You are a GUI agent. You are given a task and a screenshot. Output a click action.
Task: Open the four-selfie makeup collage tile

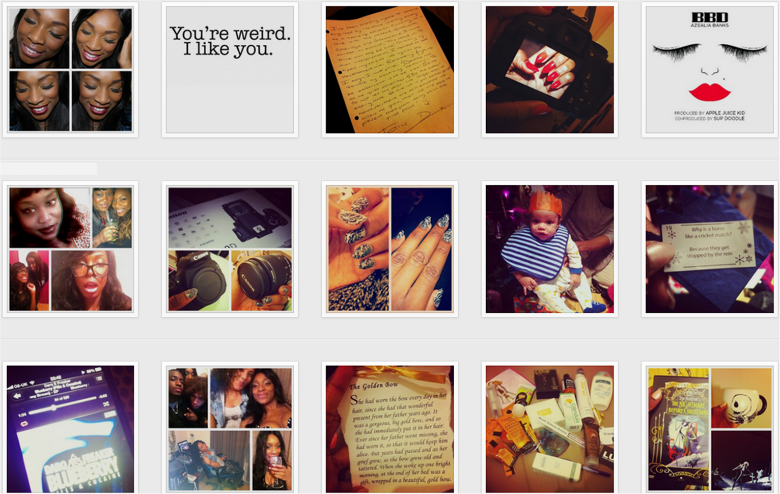70,70
